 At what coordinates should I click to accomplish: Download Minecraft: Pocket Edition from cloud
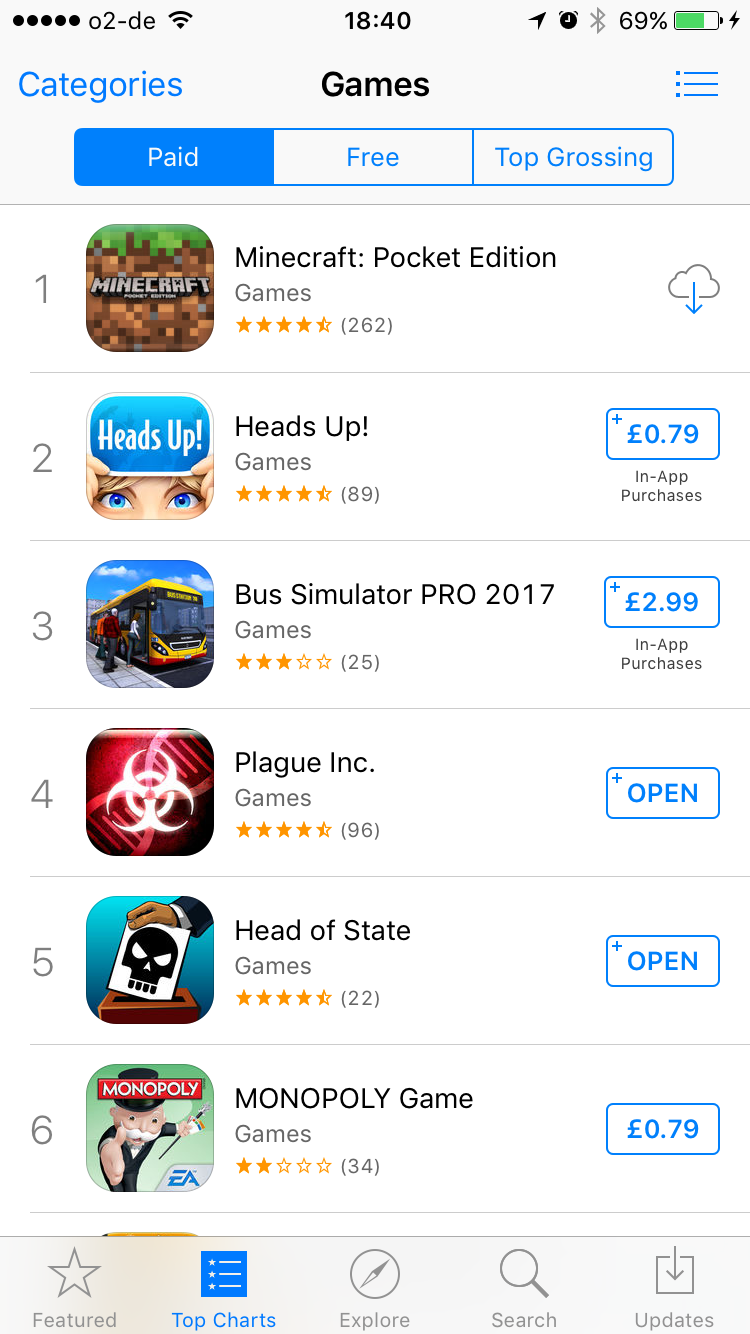[693, 289]
